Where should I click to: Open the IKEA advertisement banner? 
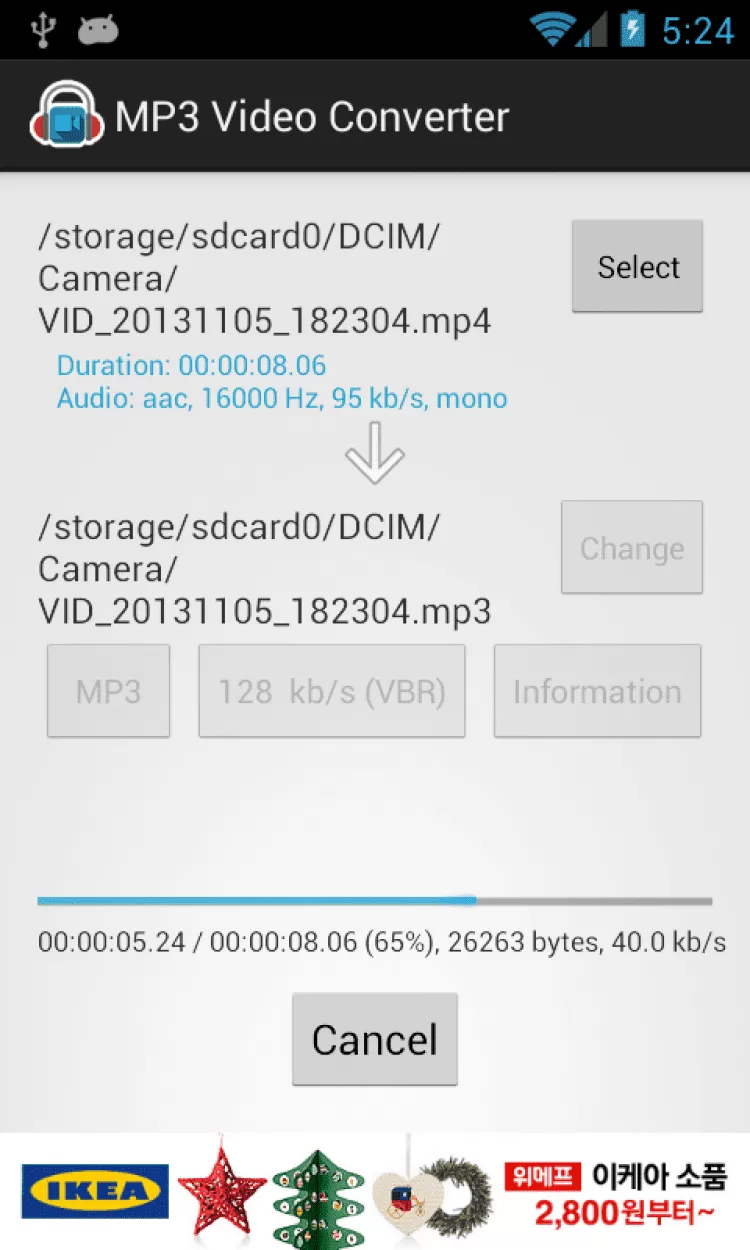click(374, 1190)
